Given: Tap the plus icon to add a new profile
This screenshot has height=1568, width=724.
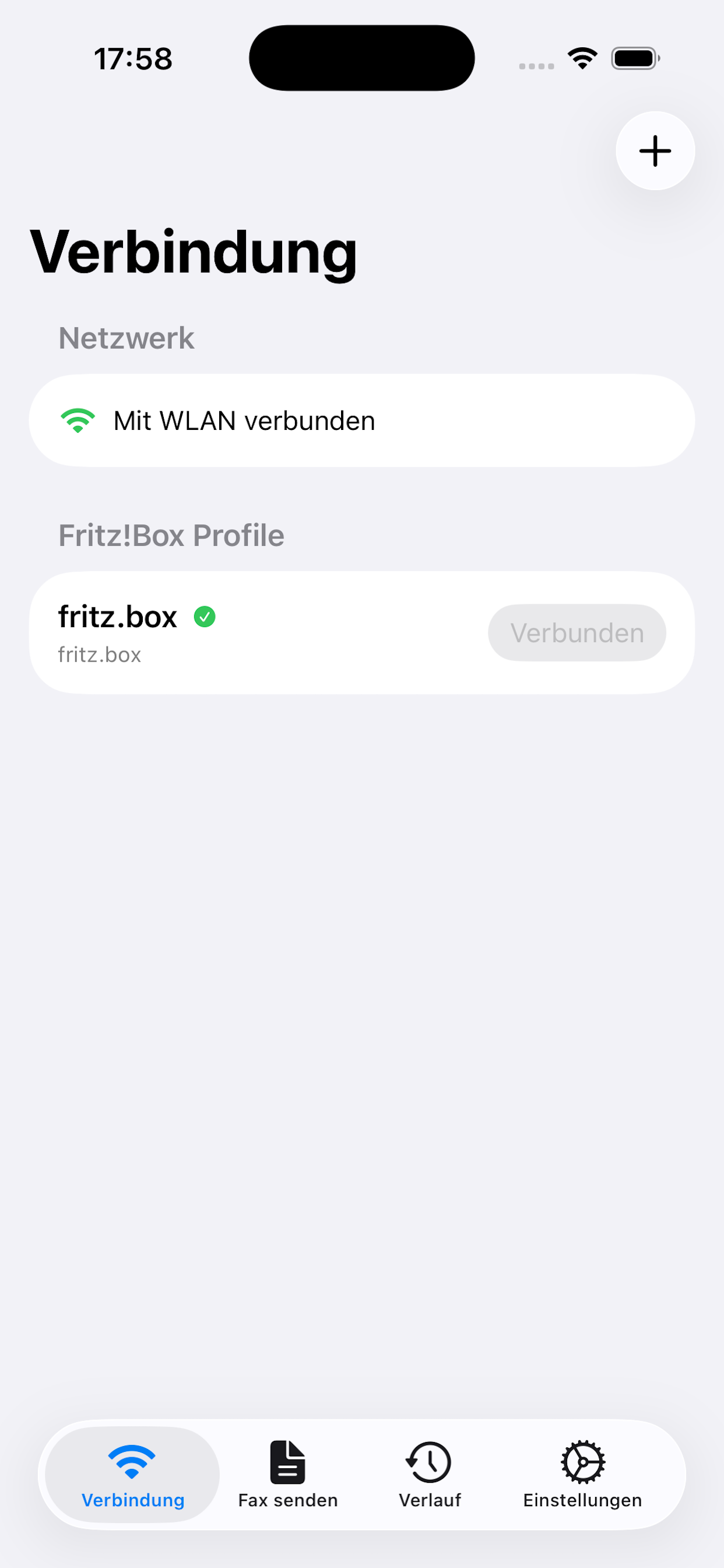Looking at the screenshot, I should 655,150.
